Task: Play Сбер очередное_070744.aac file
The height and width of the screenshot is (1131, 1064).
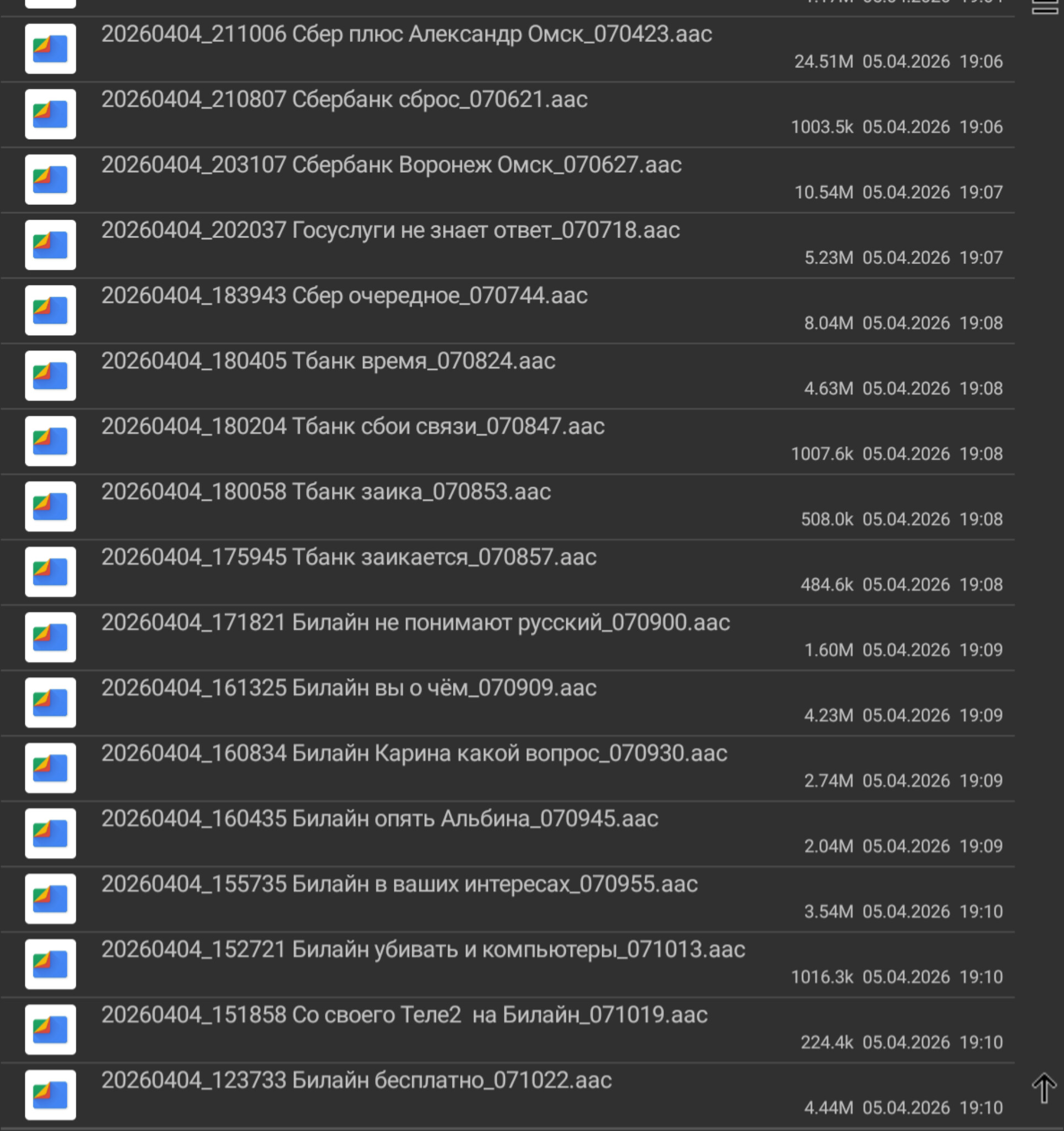Action: click(x=344, y=297)
